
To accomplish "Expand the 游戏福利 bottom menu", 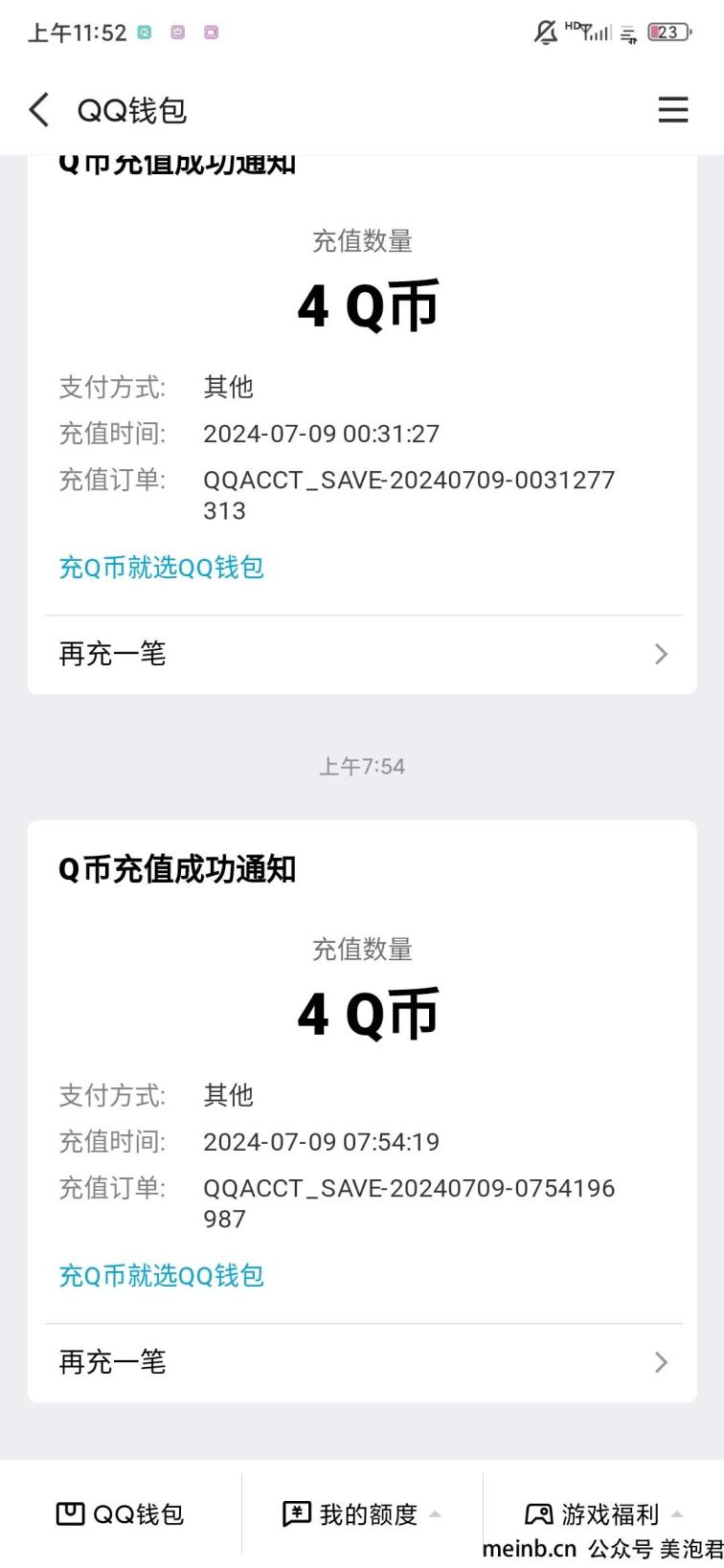I will (603, 1514).
